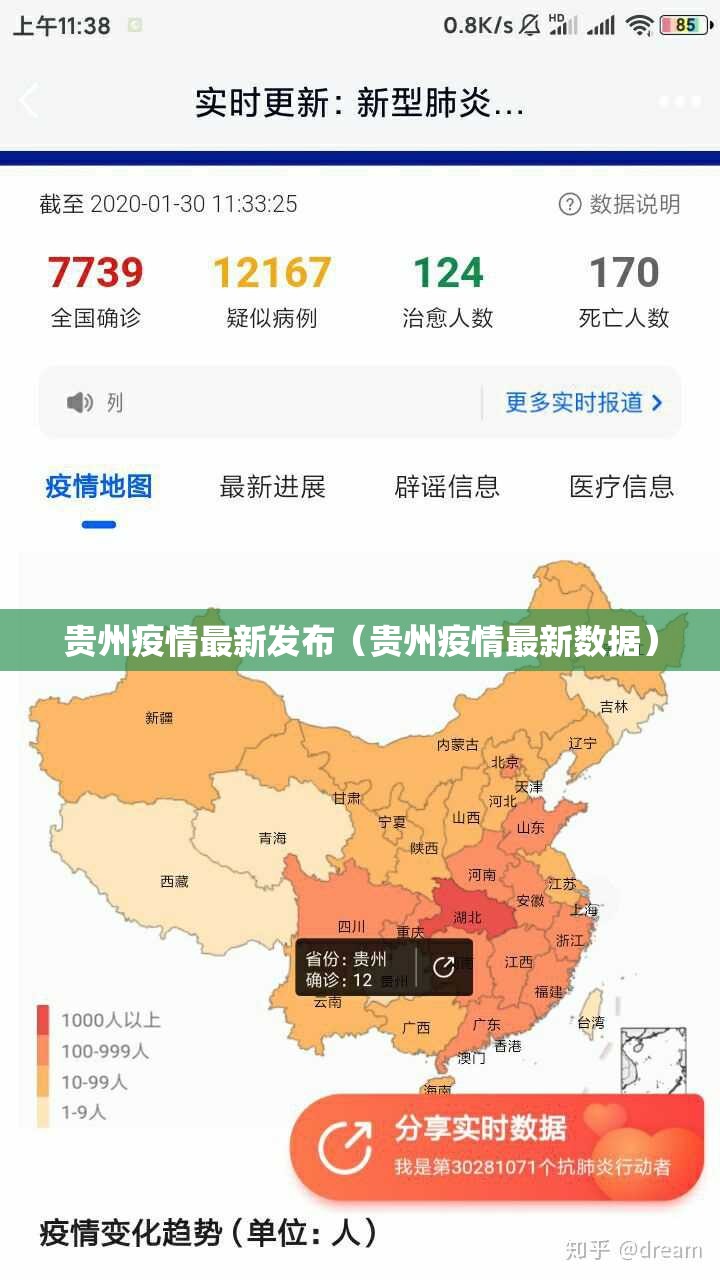Select 新疆 region on the map
This screenshot has width=720, height=1280.
[160, 718]
